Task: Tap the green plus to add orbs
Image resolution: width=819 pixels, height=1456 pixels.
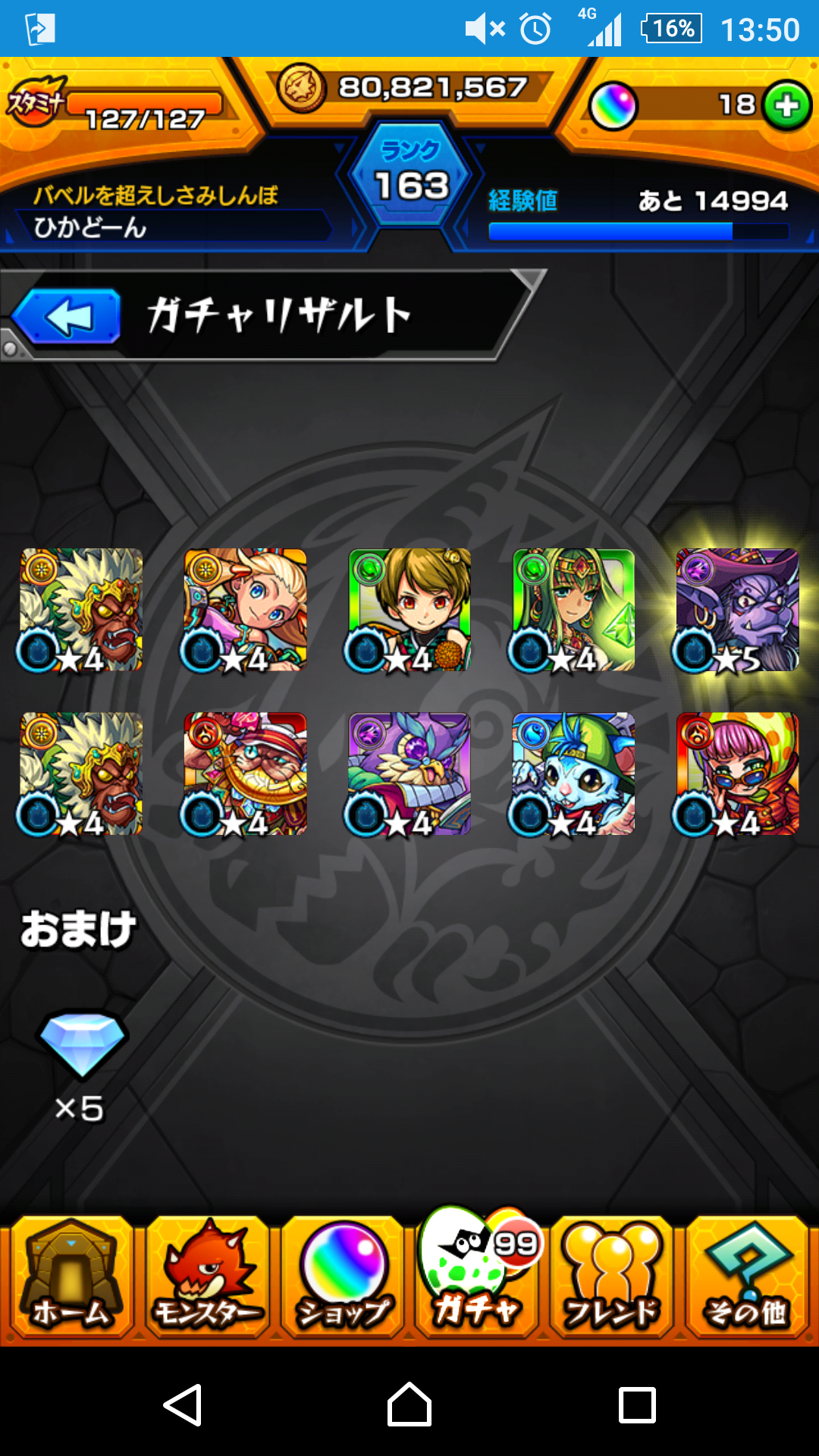Action: coord(787,105)
